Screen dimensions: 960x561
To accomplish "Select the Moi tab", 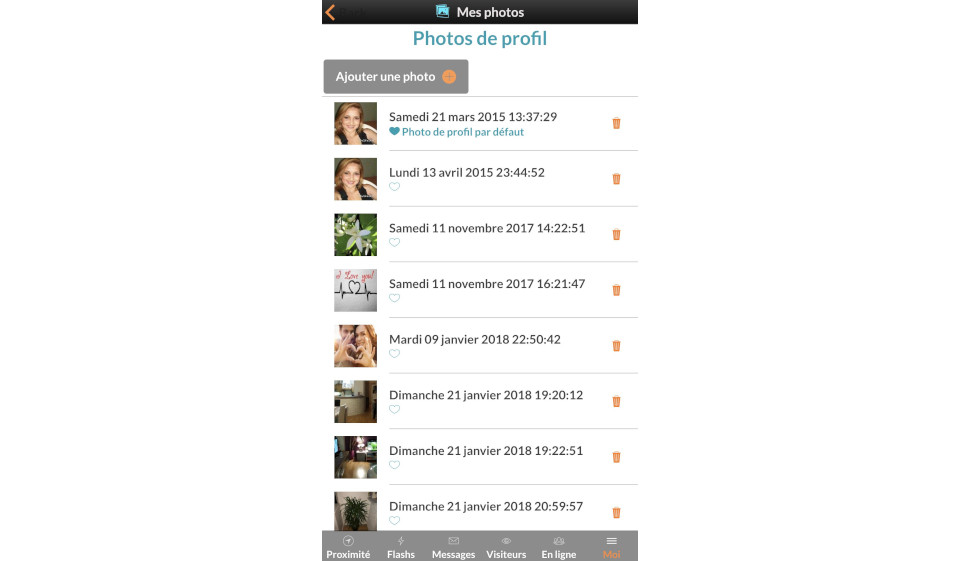I will pos(611,547).
